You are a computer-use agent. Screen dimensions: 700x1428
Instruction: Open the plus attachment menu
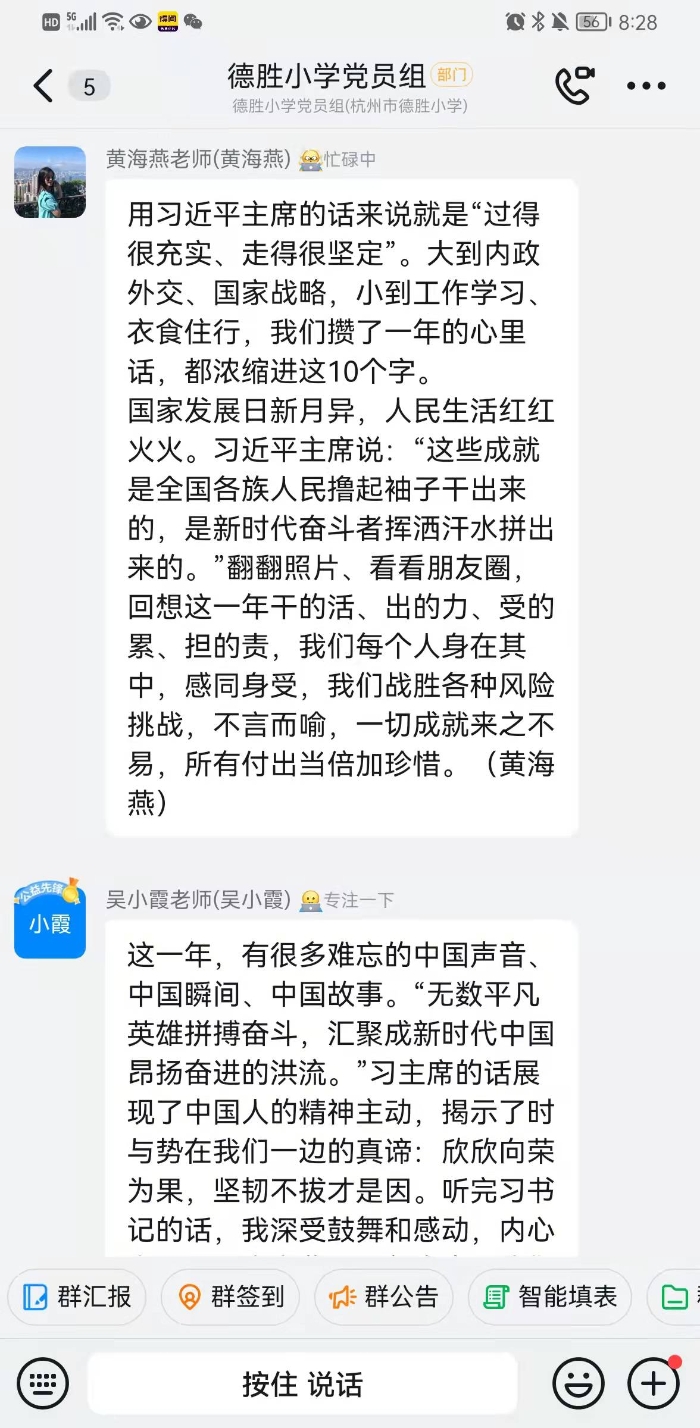(x=653, y=1384)
